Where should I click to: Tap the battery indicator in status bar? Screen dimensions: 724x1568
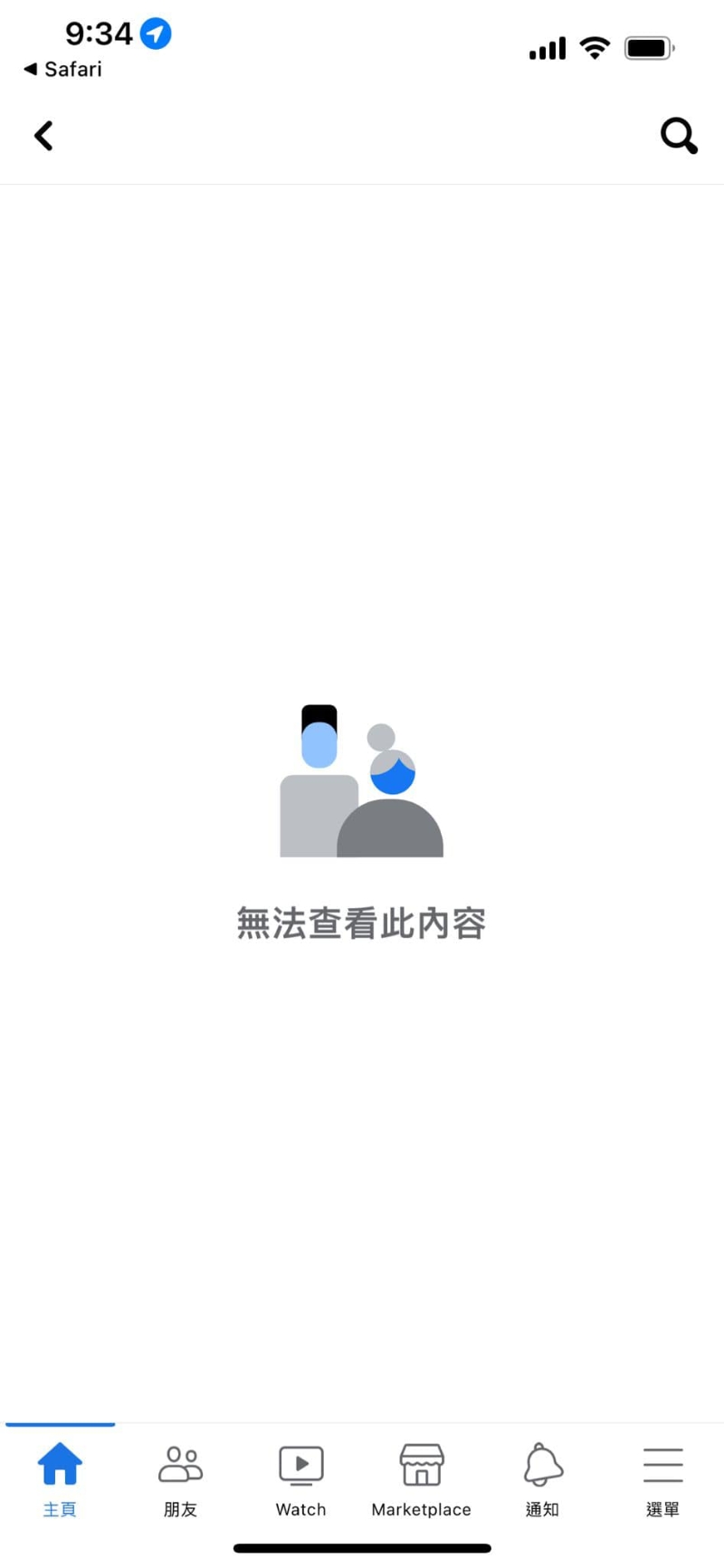coord(648,48)
